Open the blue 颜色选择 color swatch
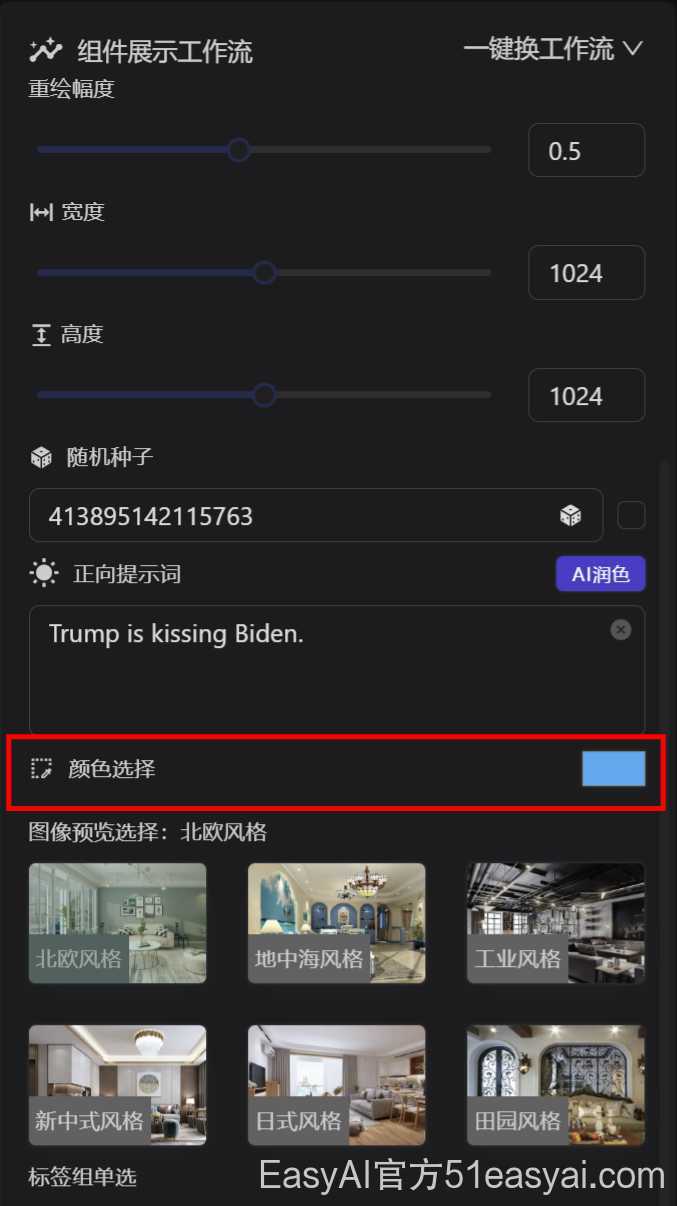This screenshot has width=677, height=1206. coord(613,769)
